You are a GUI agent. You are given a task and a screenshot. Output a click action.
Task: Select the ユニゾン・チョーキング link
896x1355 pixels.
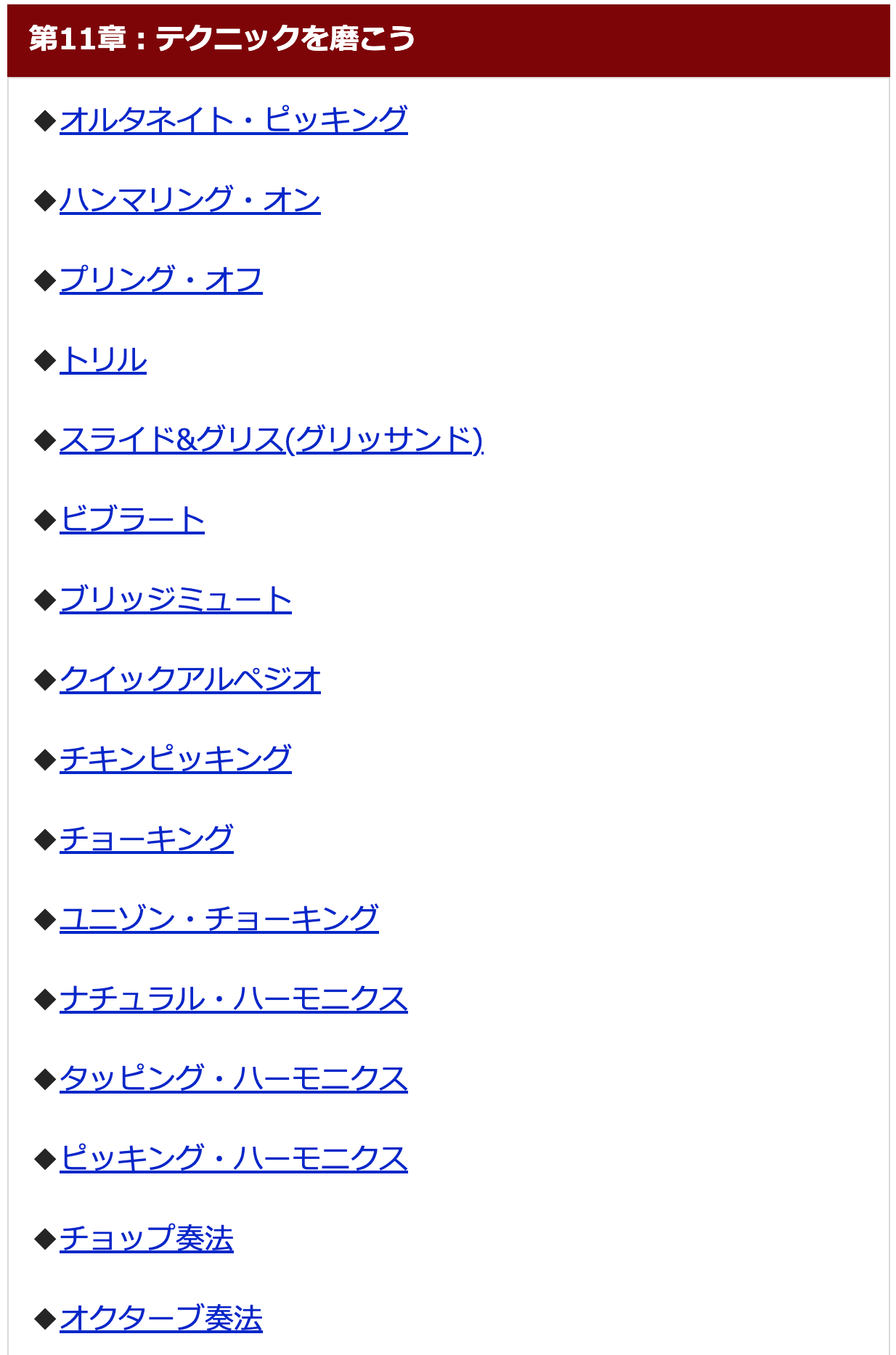coord(219,919)
